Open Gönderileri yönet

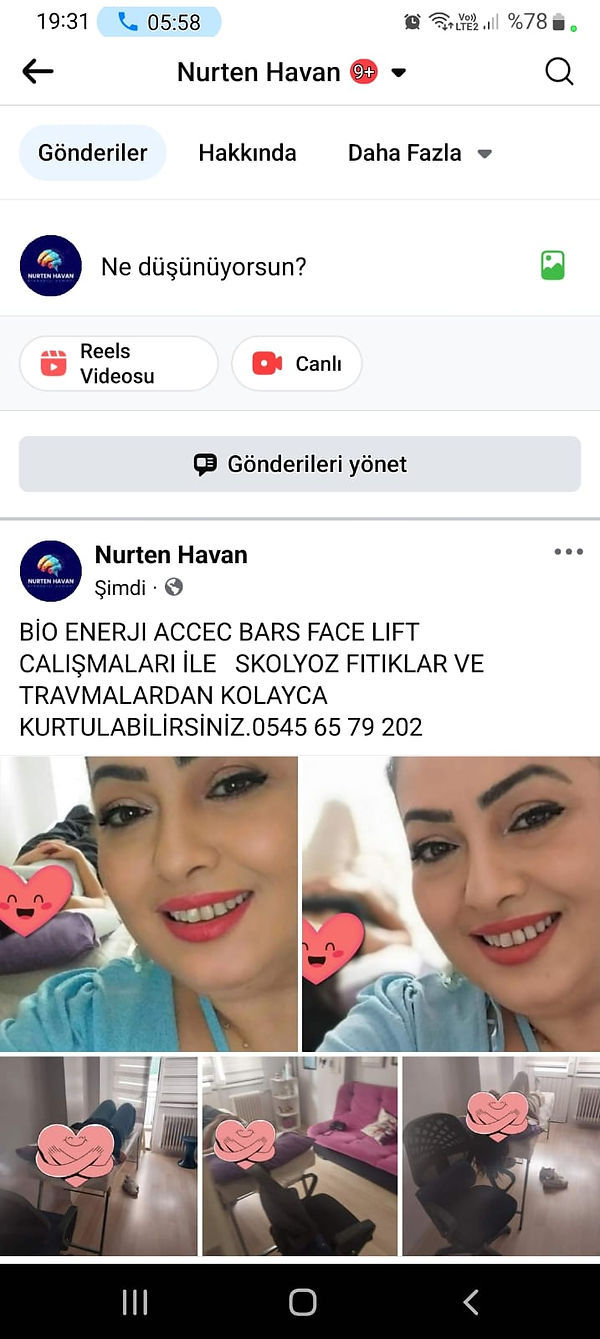(x=300, y=464)
